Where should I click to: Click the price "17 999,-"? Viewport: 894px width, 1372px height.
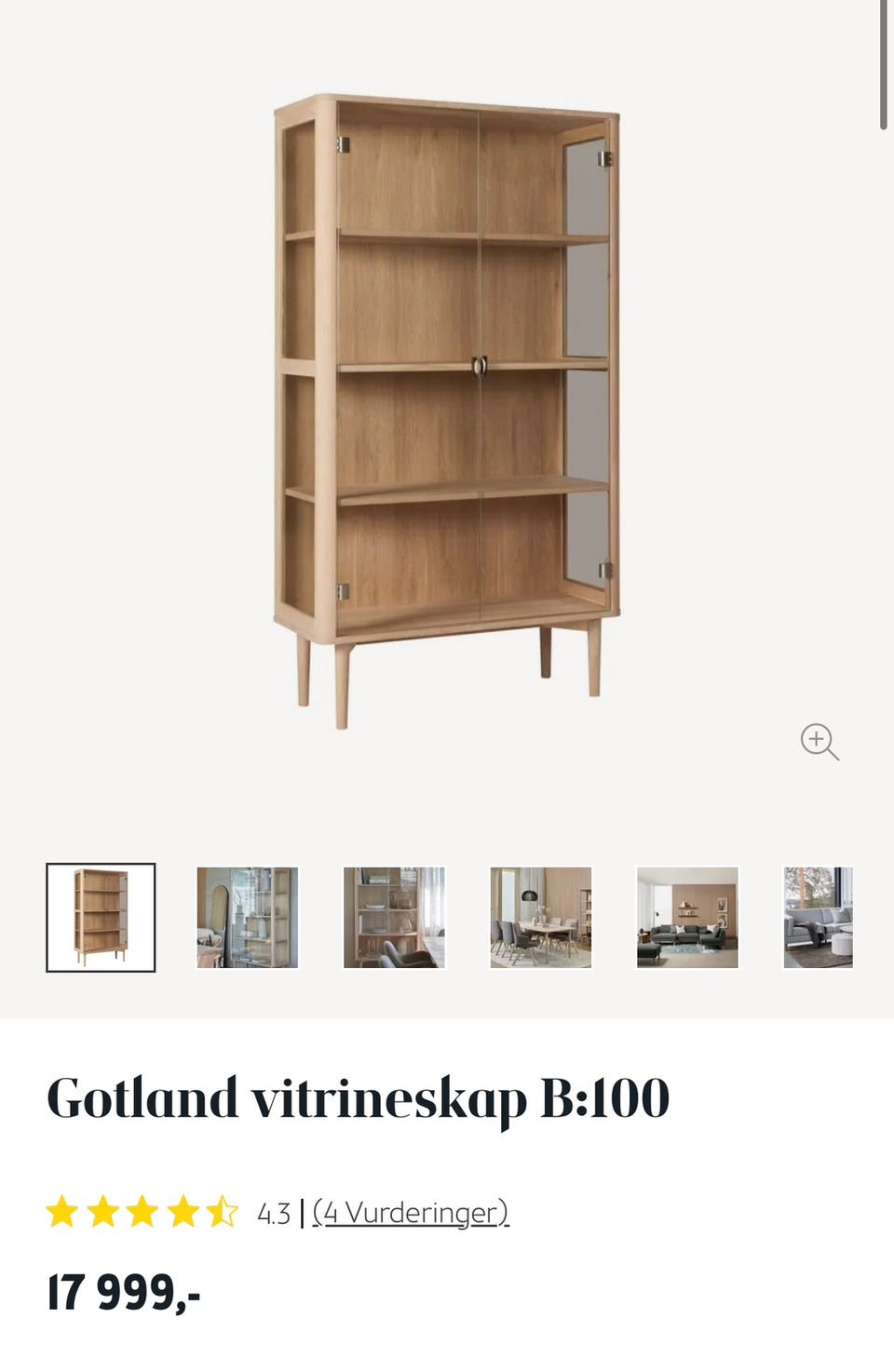click(x=124, y=1291)
